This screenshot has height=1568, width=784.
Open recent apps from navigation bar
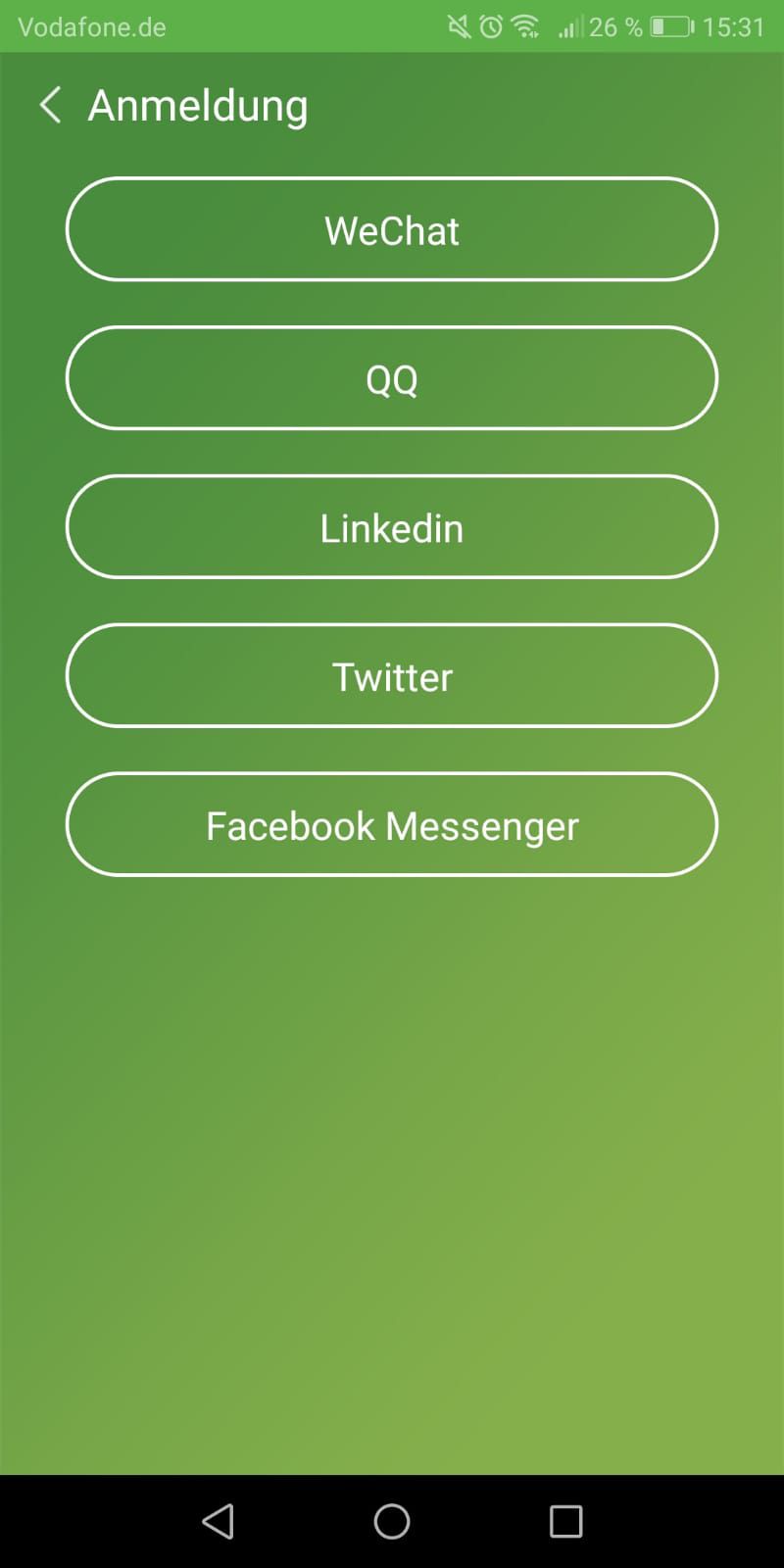565,1521
